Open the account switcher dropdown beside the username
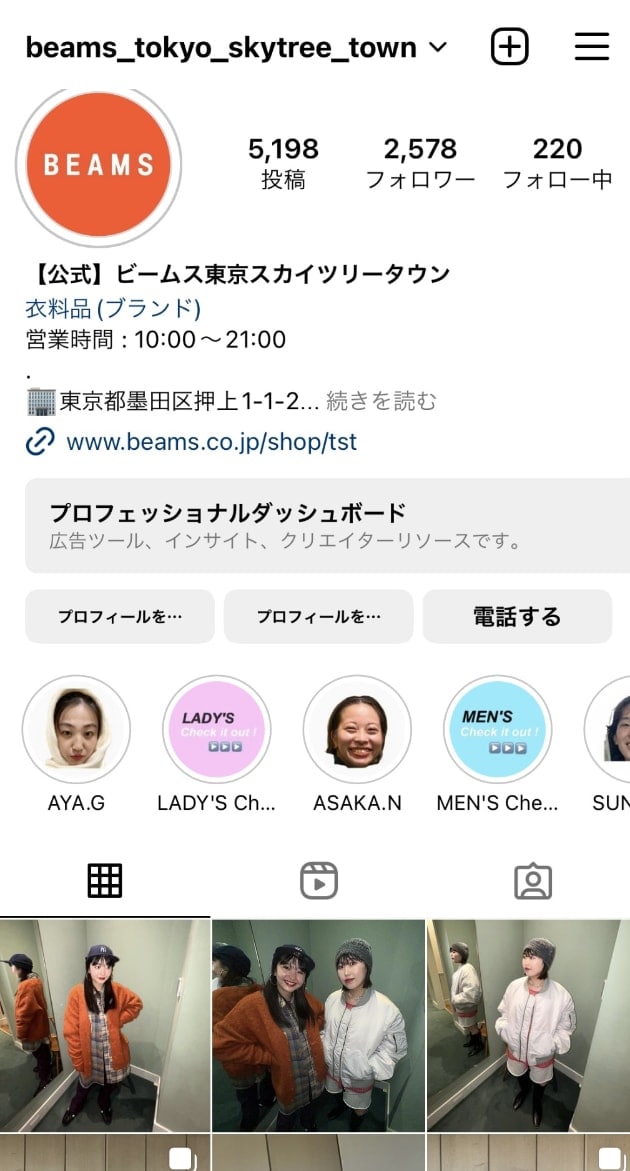Viewport: 630px width, 1171px height. [437, 47]
